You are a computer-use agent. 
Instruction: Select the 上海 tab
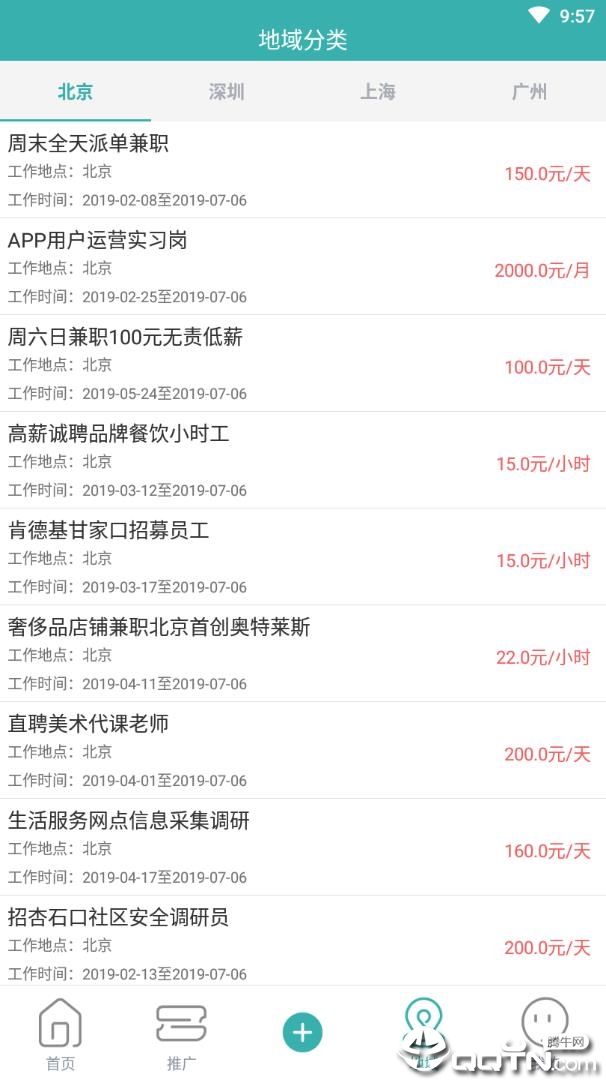(x=378, y=92)
